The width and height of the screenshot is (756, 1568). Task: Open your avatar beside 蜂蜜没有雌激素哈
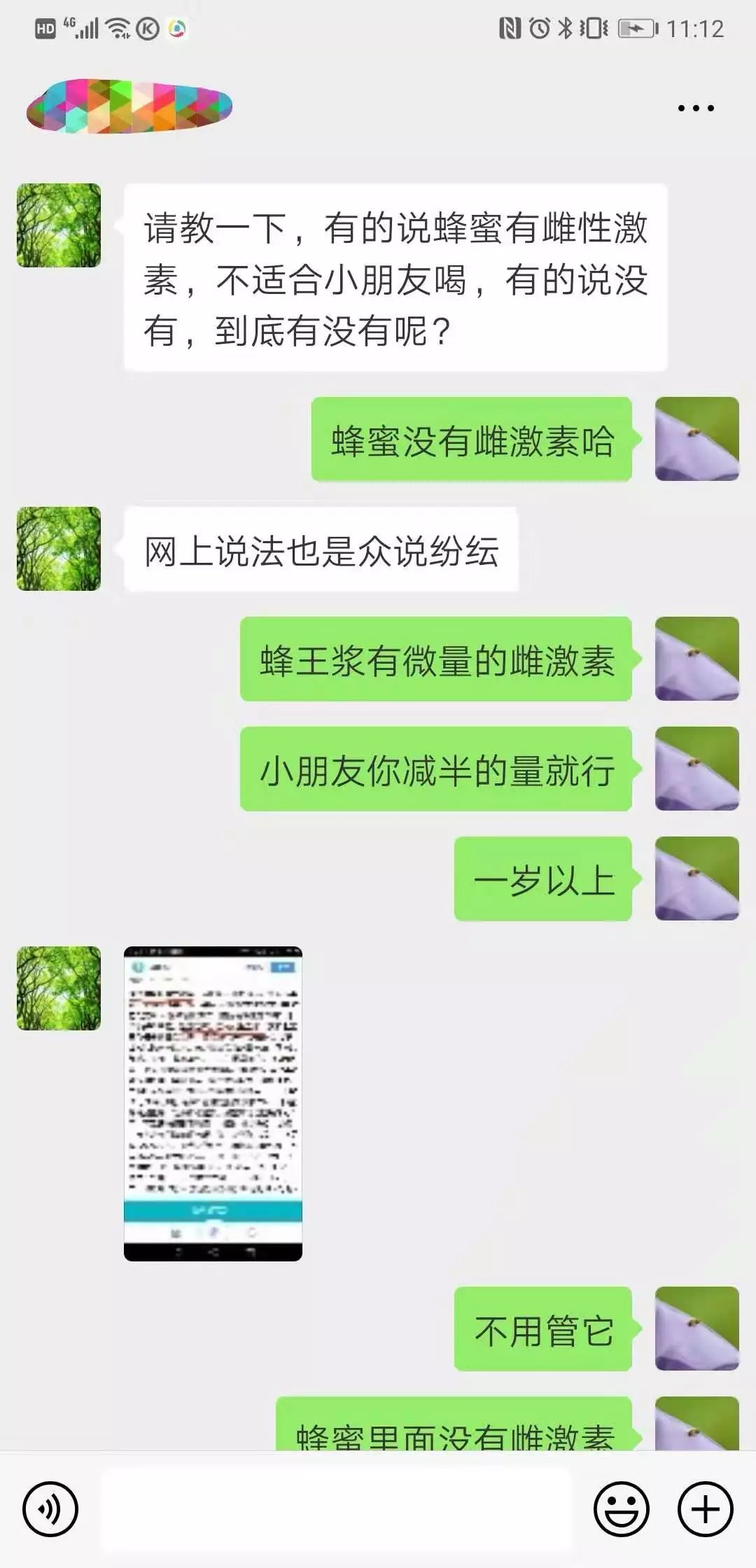[696, 439]
